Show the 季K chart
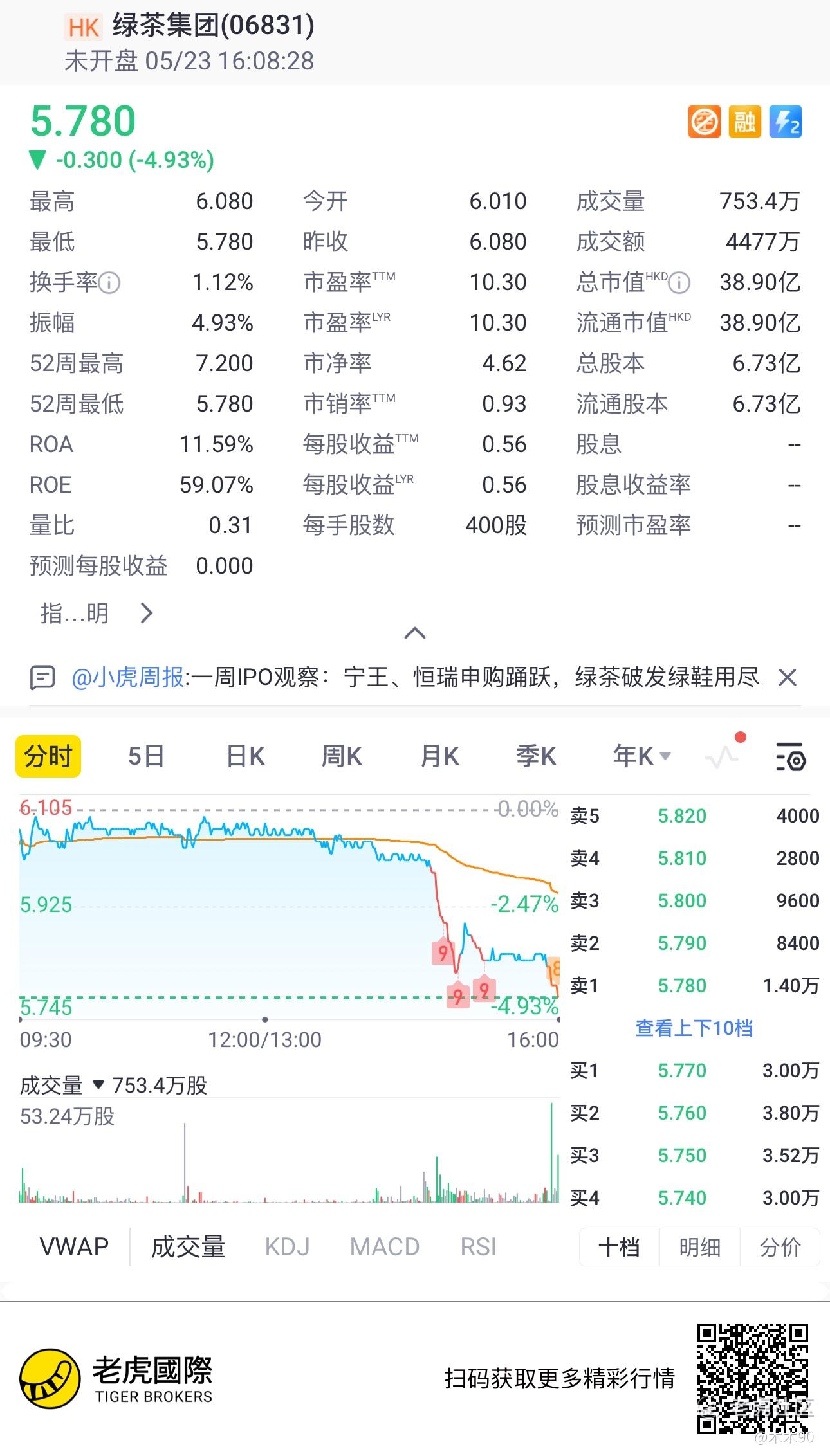 [x=536, y=756]
